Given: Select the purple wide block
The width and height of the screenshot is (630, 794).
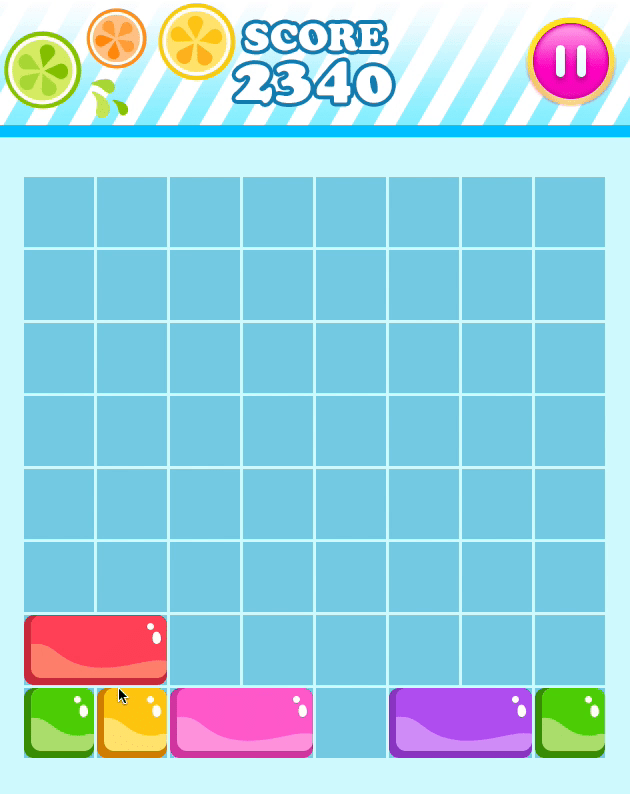Looking at the screenshot, I should point(460,723).
